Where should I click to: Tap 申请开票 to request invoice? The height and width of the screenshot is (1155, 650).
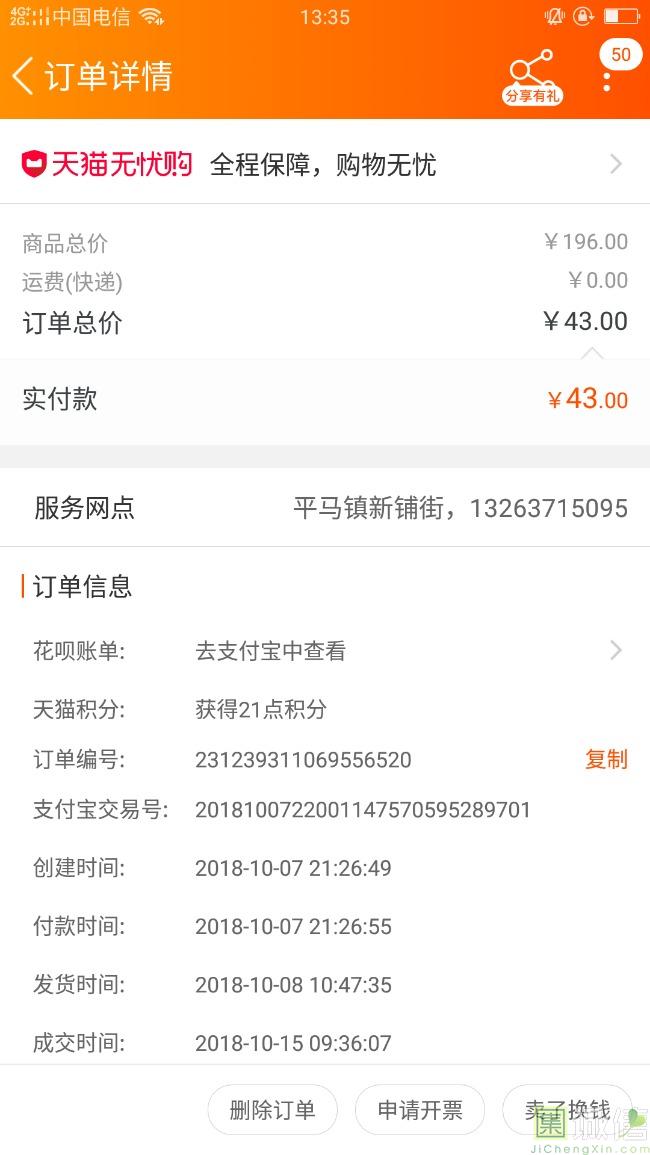420,1110
